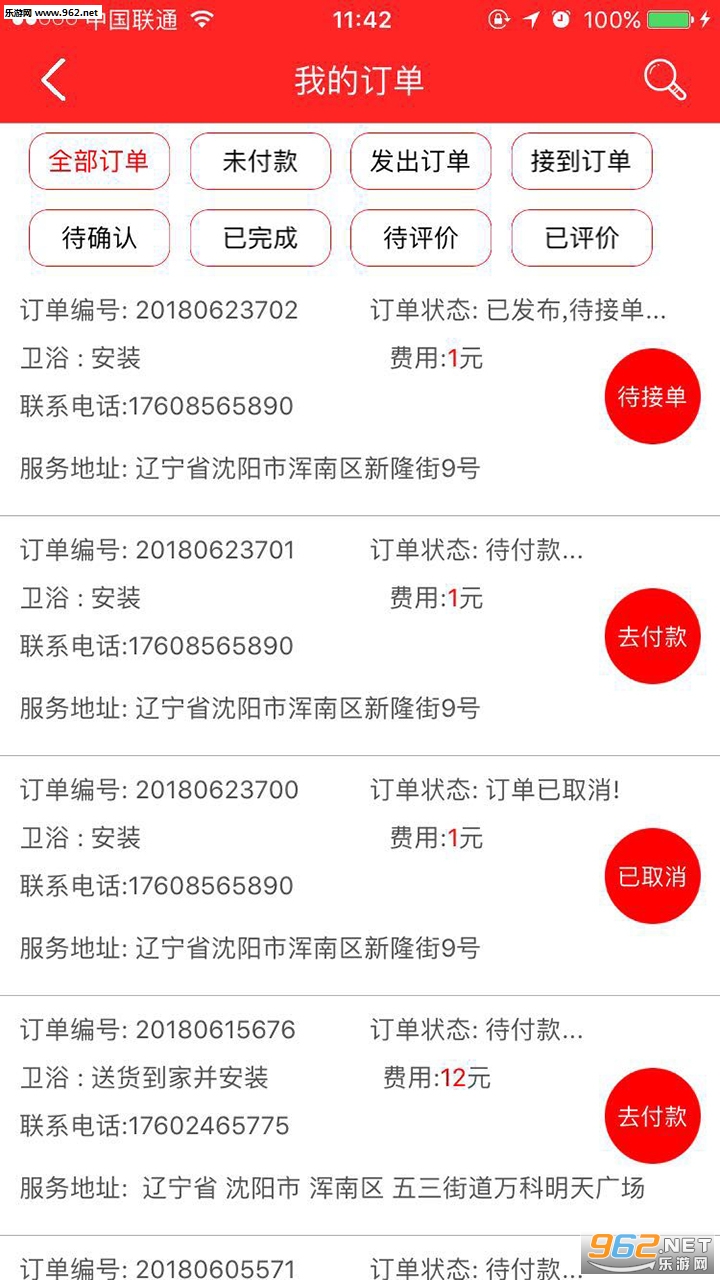
Task: Tap 待接单 button on order 20180623702
Action: (652, 396)
